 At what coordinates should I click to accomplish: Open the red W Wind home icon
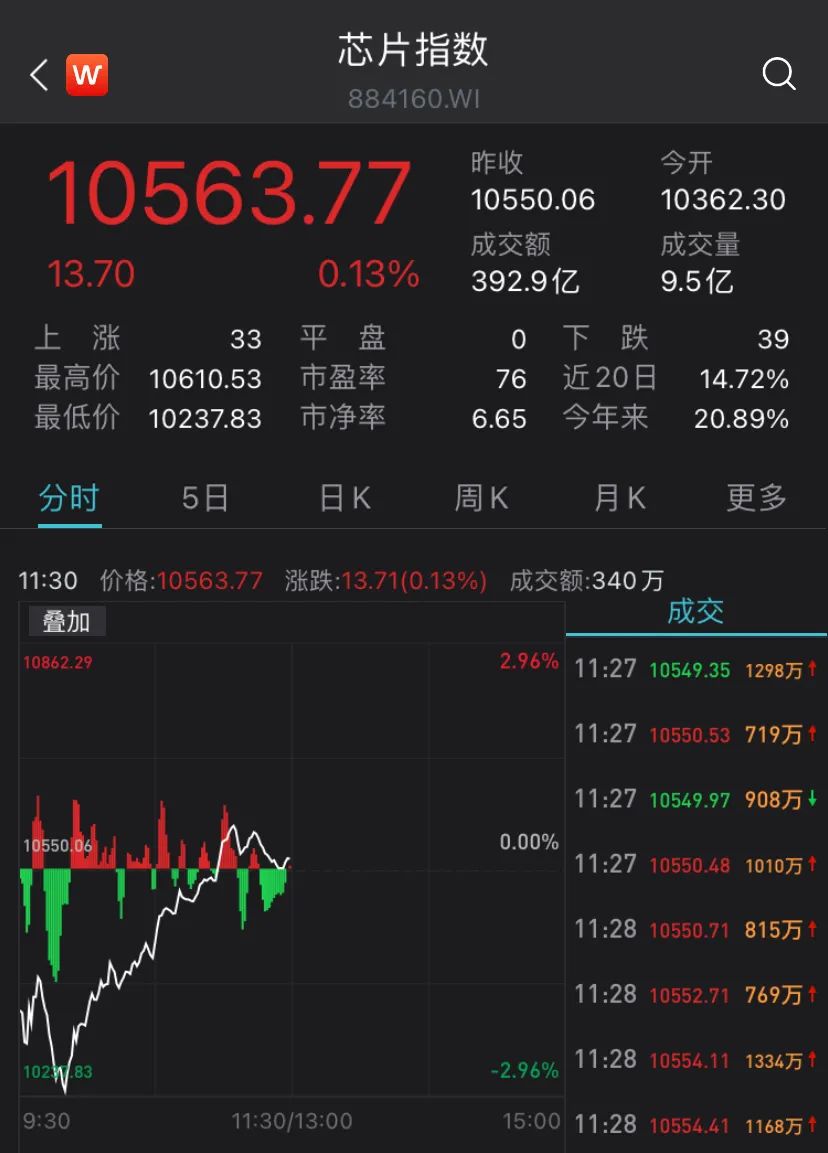(x=87, y=75)
